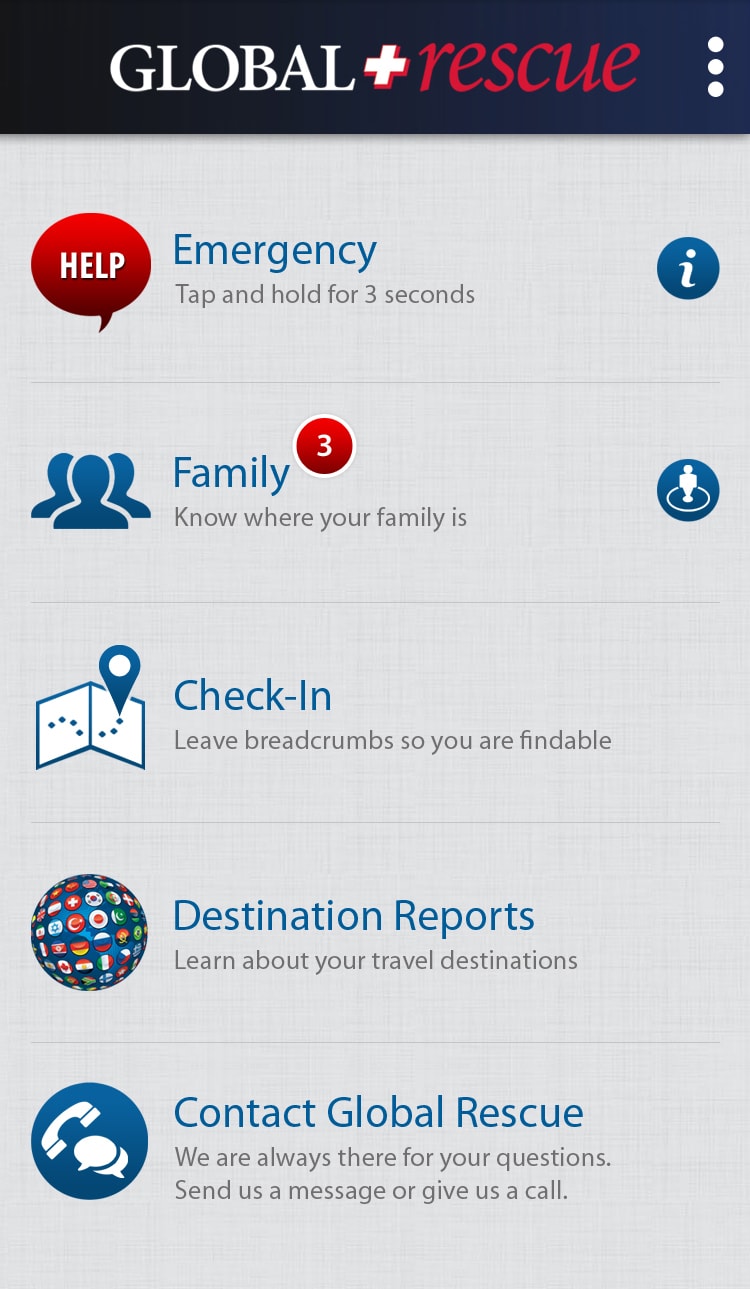
Task: View Destination Reports
Action: [x=375, y=932]
